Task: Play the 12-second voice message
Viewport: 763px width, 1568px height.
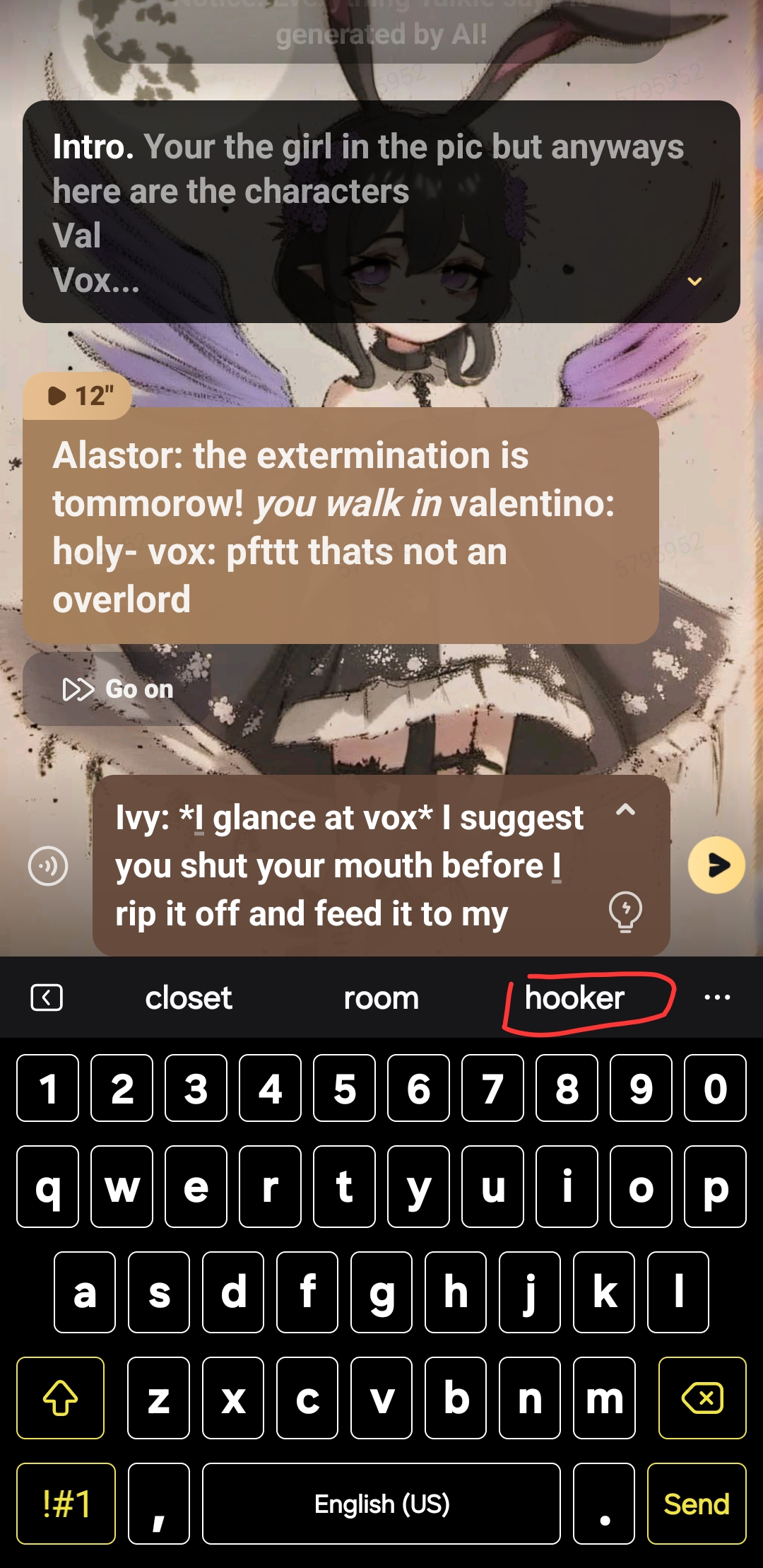Action: tap(78, 396)
